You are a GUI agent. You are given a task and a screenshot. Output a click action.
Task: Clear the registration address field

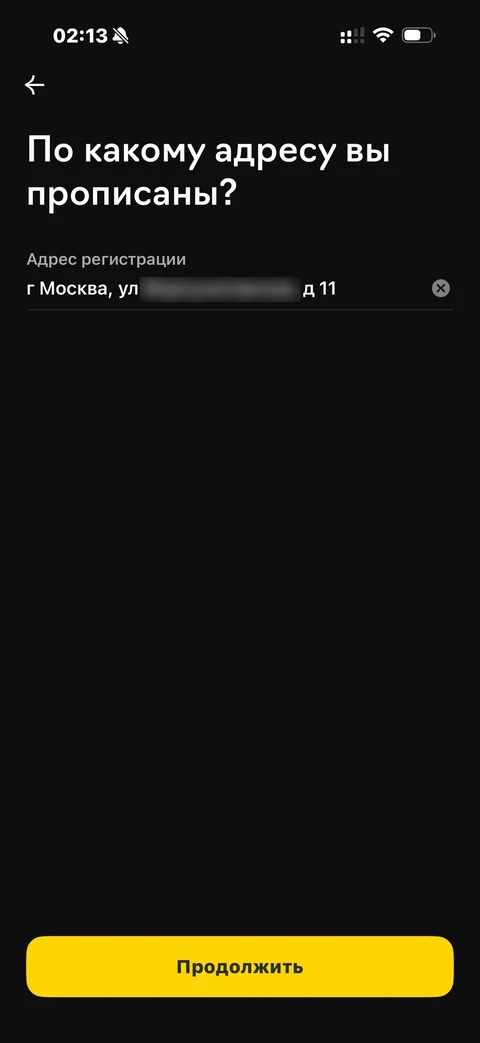tap(441, 288)
